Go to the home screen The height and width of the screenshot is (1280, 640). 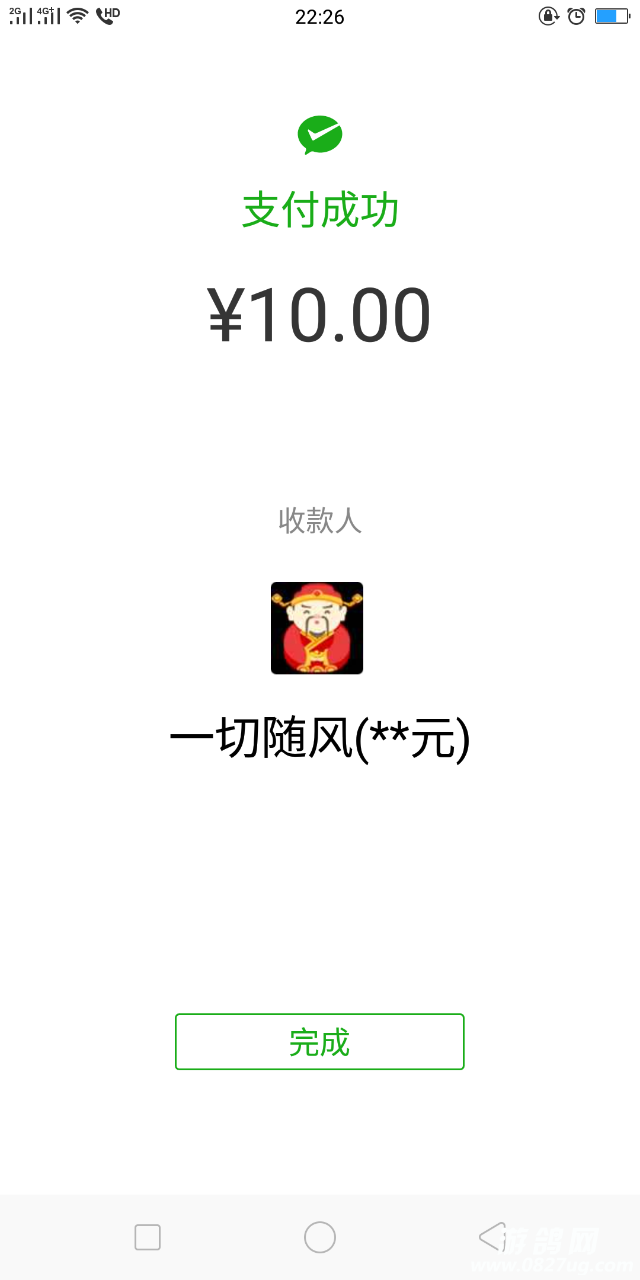pos(320,1237)
